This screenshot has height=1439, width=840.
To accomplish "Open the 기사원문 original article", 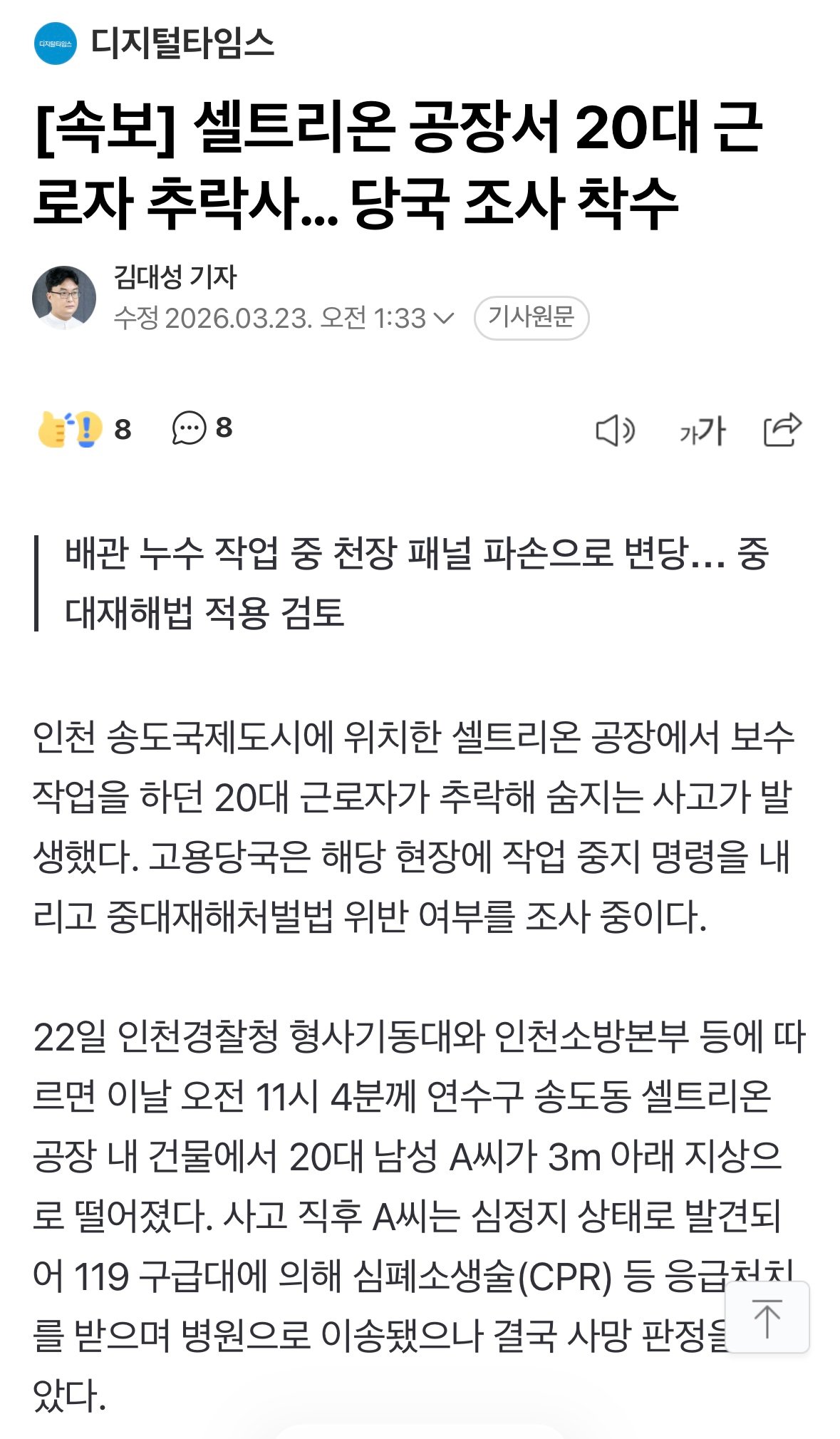I will 531,317.
